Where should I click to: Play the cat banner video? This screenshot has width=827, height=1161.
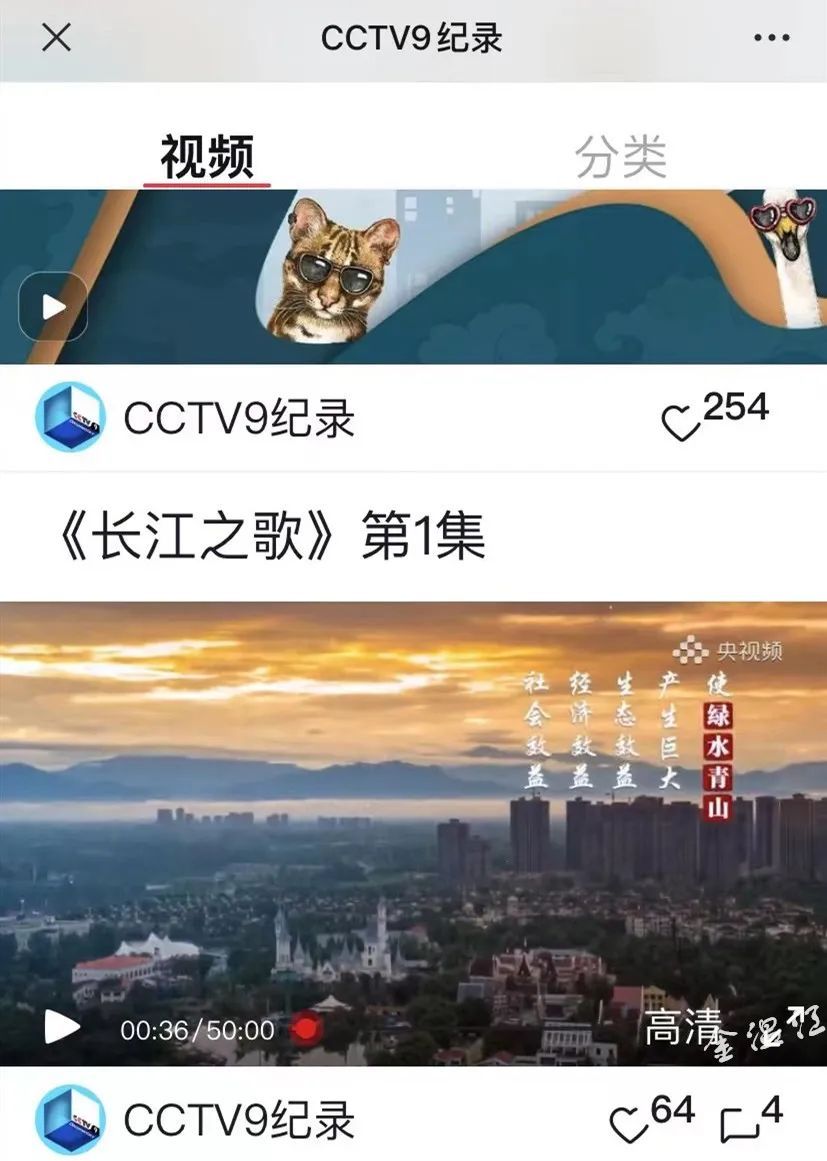coord(54,307)
